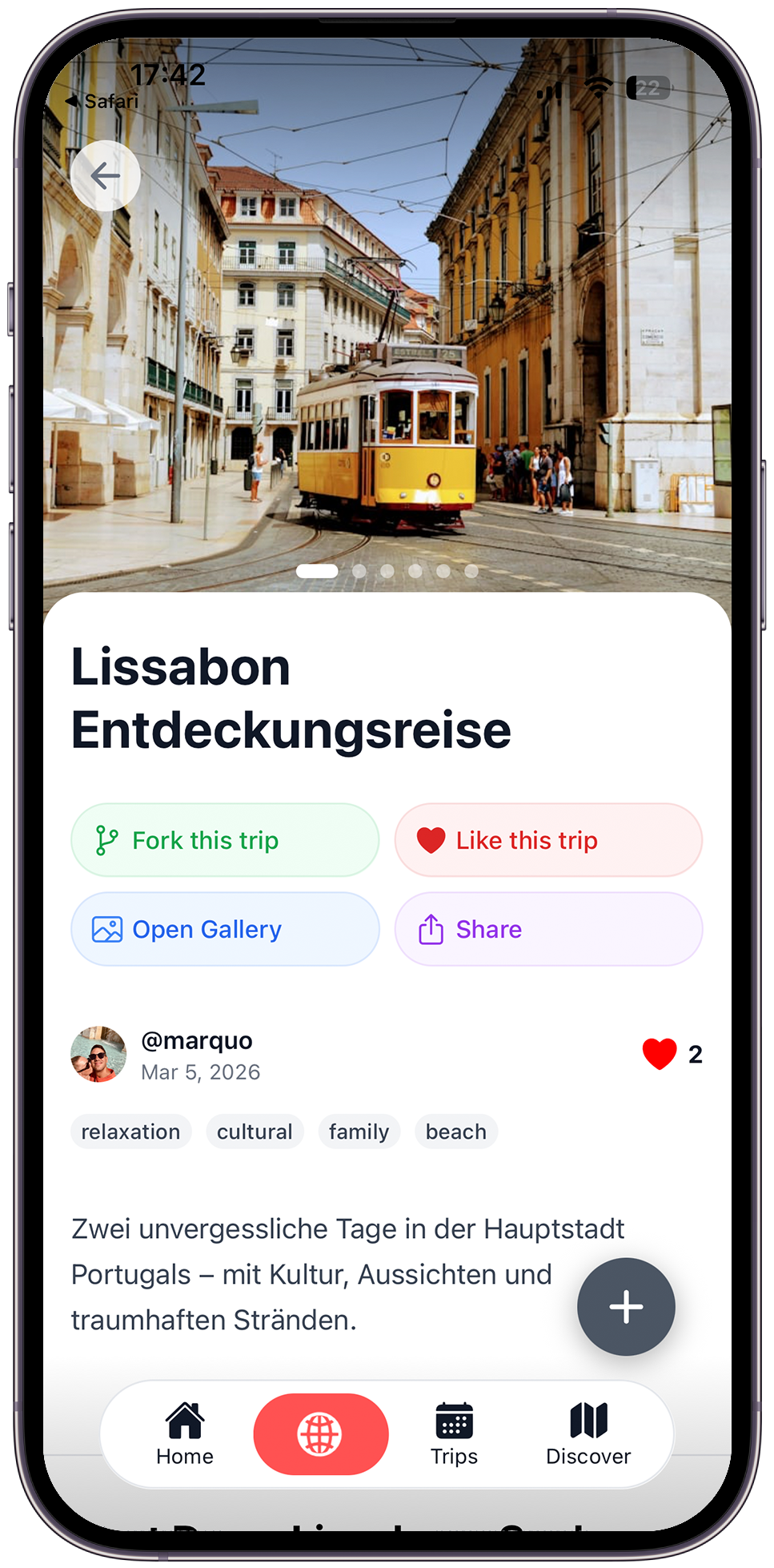Open Gallery of trip photos
Viewport: 774px width, 1568px height.
tap(225, 929)
